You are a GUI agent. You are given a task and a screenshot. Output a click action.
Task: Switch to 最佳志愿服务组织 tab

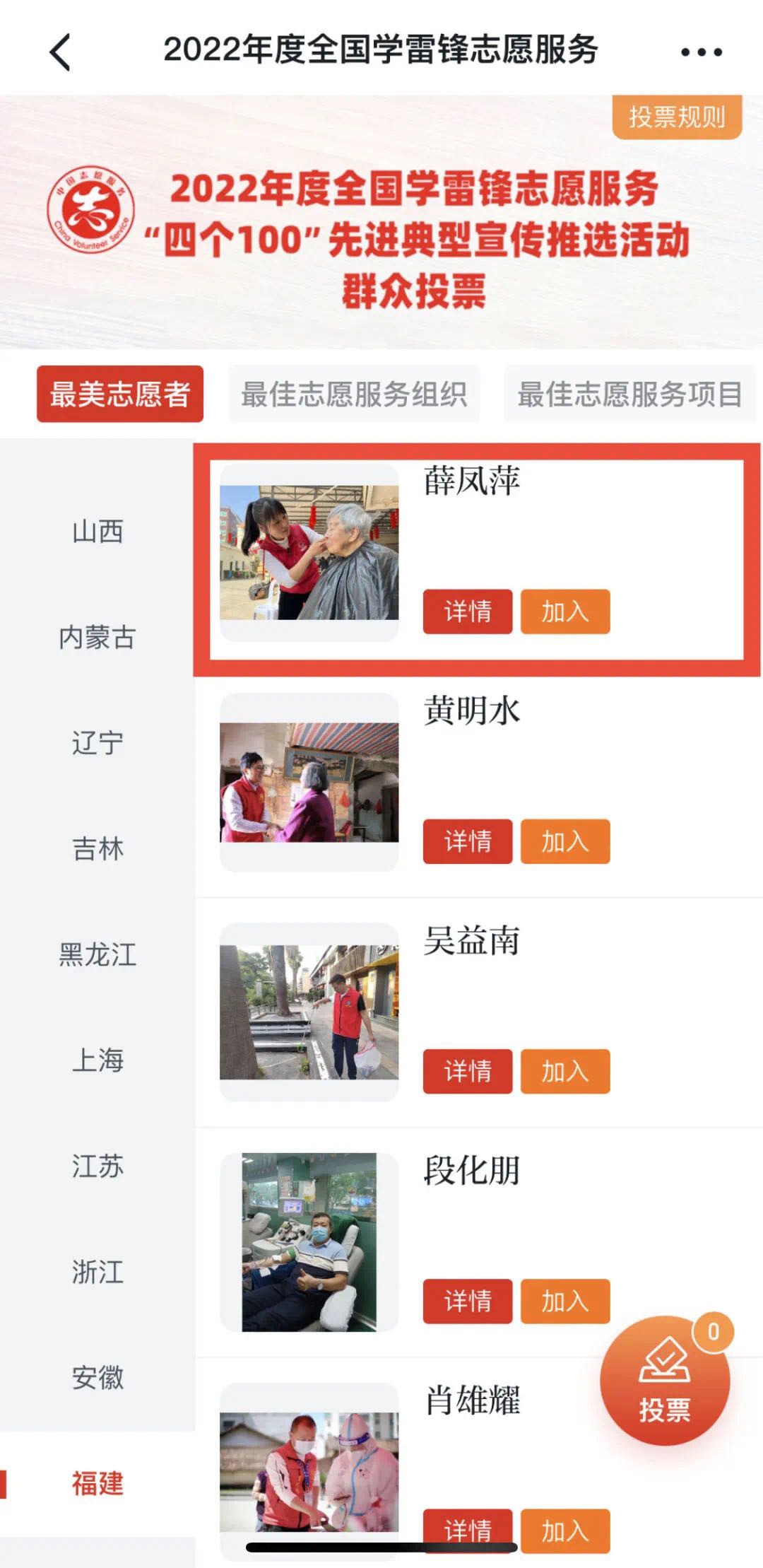354,394
